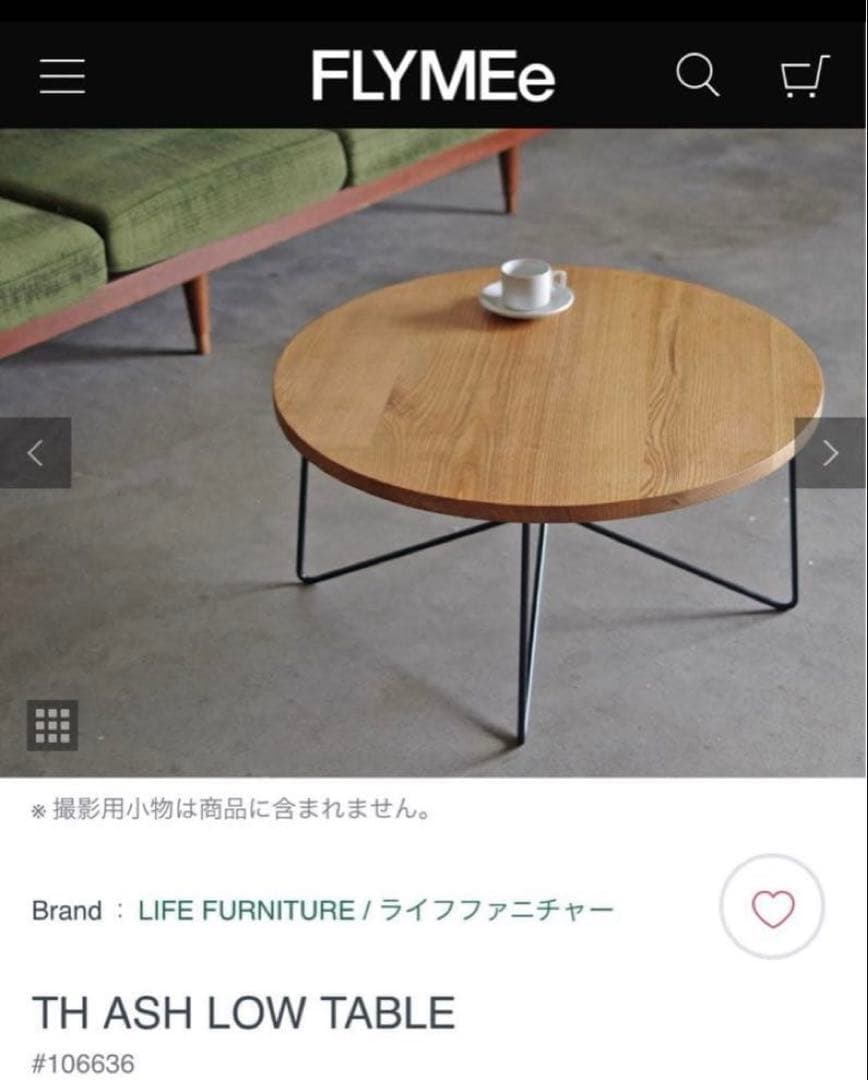Select the product number #106636

(x=80, y=1063)
